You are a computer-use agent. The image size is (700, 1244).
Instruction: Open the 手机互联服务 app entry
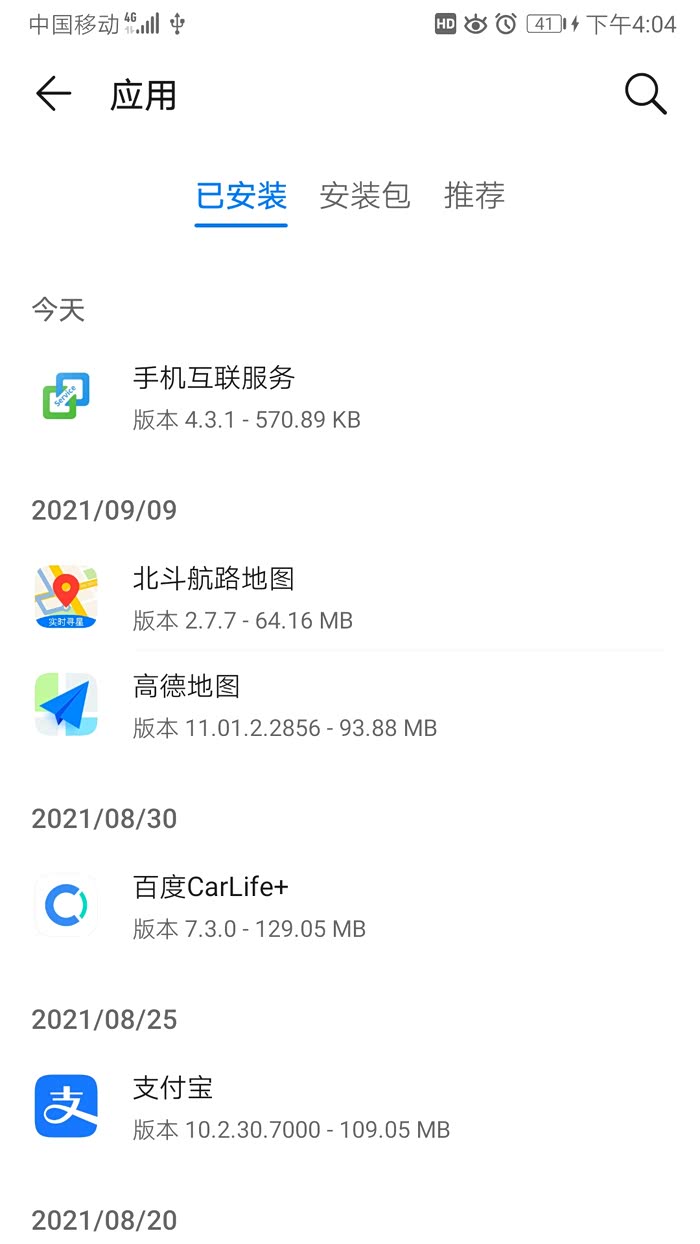pos(350,396)
